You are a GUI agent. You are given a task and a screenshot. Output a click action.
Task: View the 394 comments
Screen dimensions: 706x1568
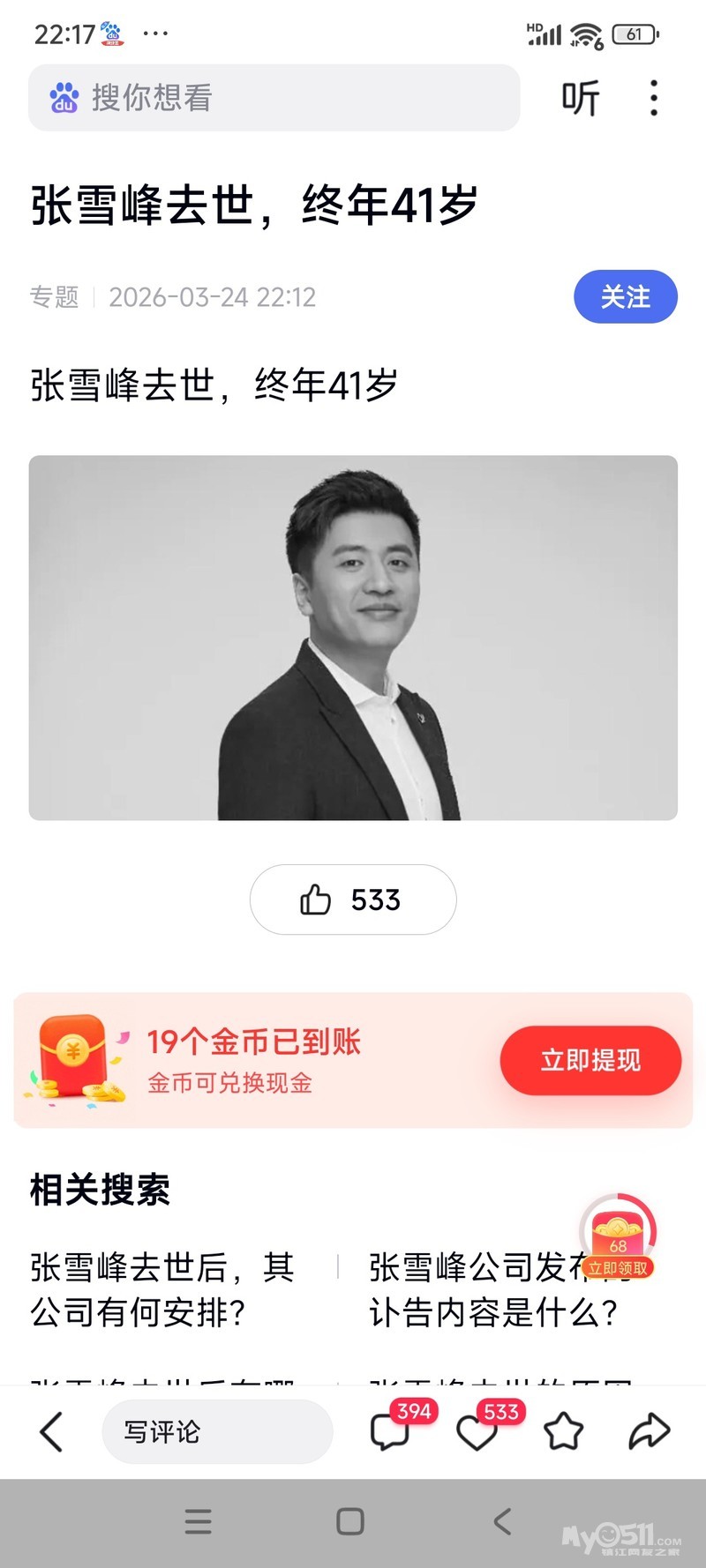coord(391,1431)
